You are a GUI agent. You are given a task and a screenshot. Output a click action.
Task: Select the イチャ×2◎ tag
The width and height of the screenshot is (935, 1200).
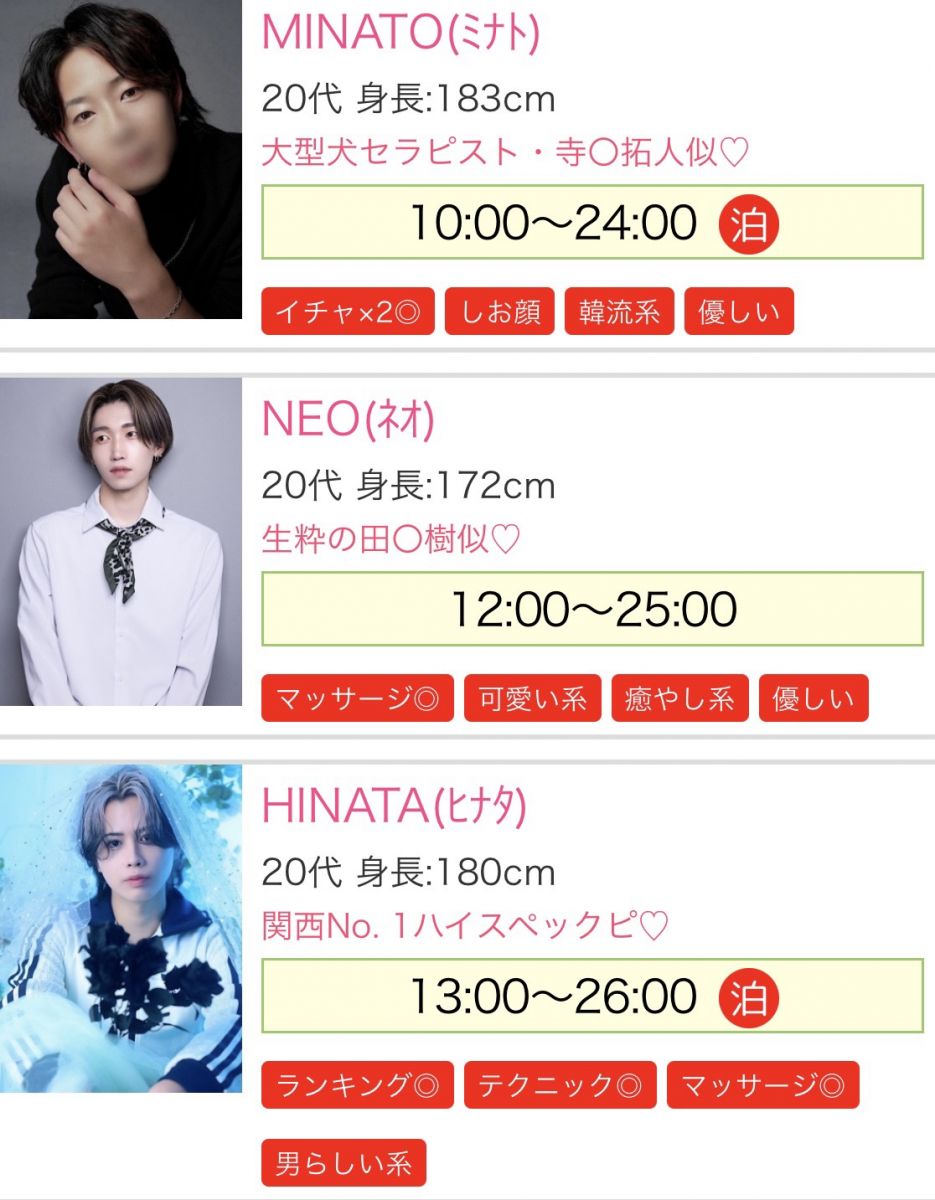[x=348, y=313]
